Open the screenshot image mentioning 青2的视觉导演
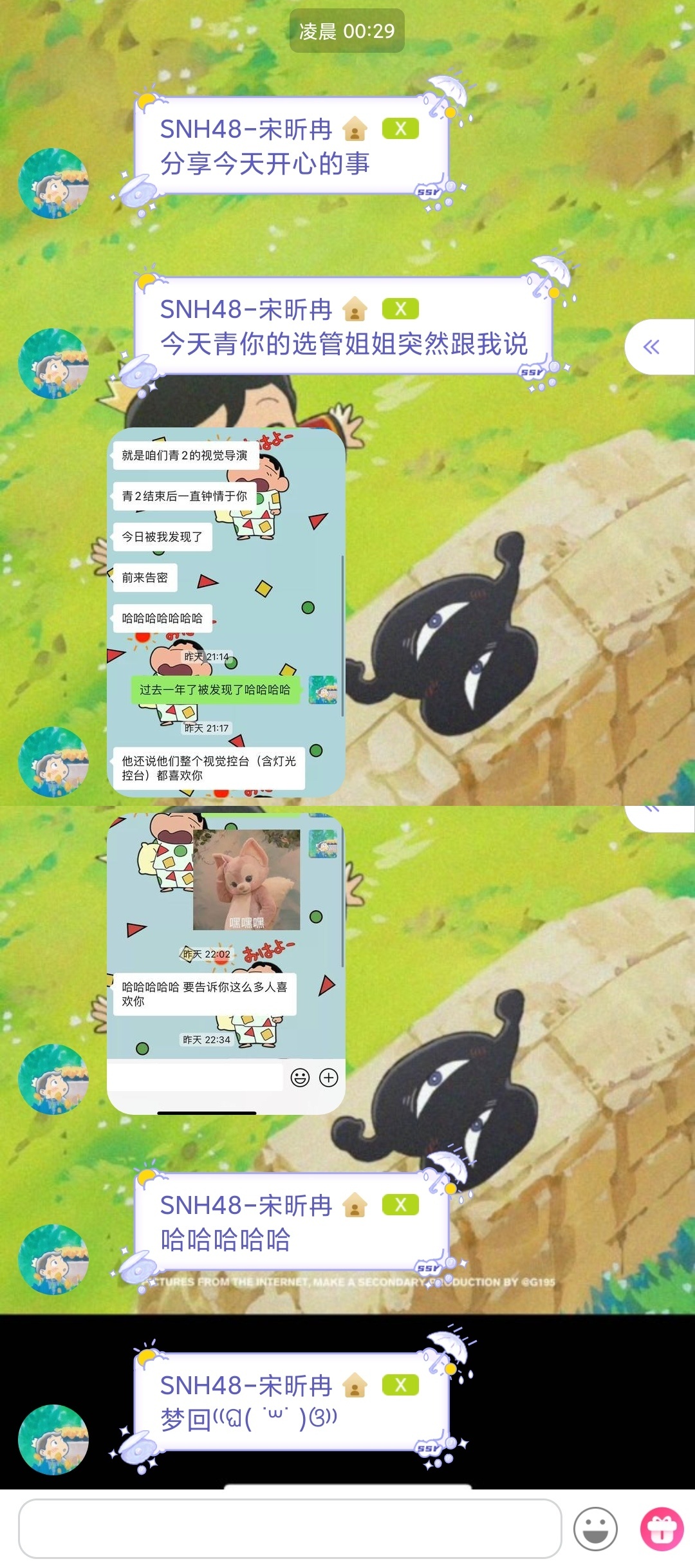The width and height of the screenshot is (695, 1568). pyautogui.click(x=226, y=611)
